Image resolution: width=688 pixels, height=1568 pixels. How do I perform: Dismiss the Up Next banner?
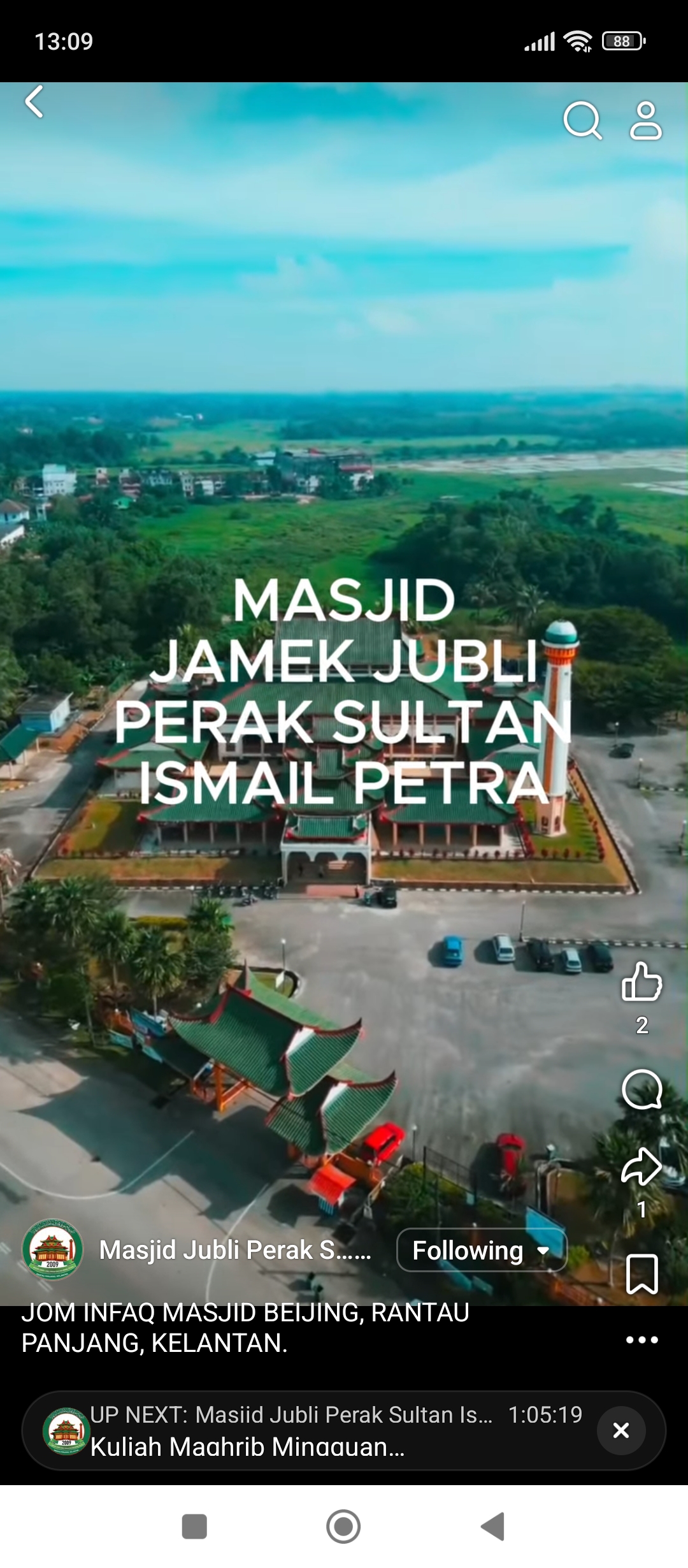621,1431
